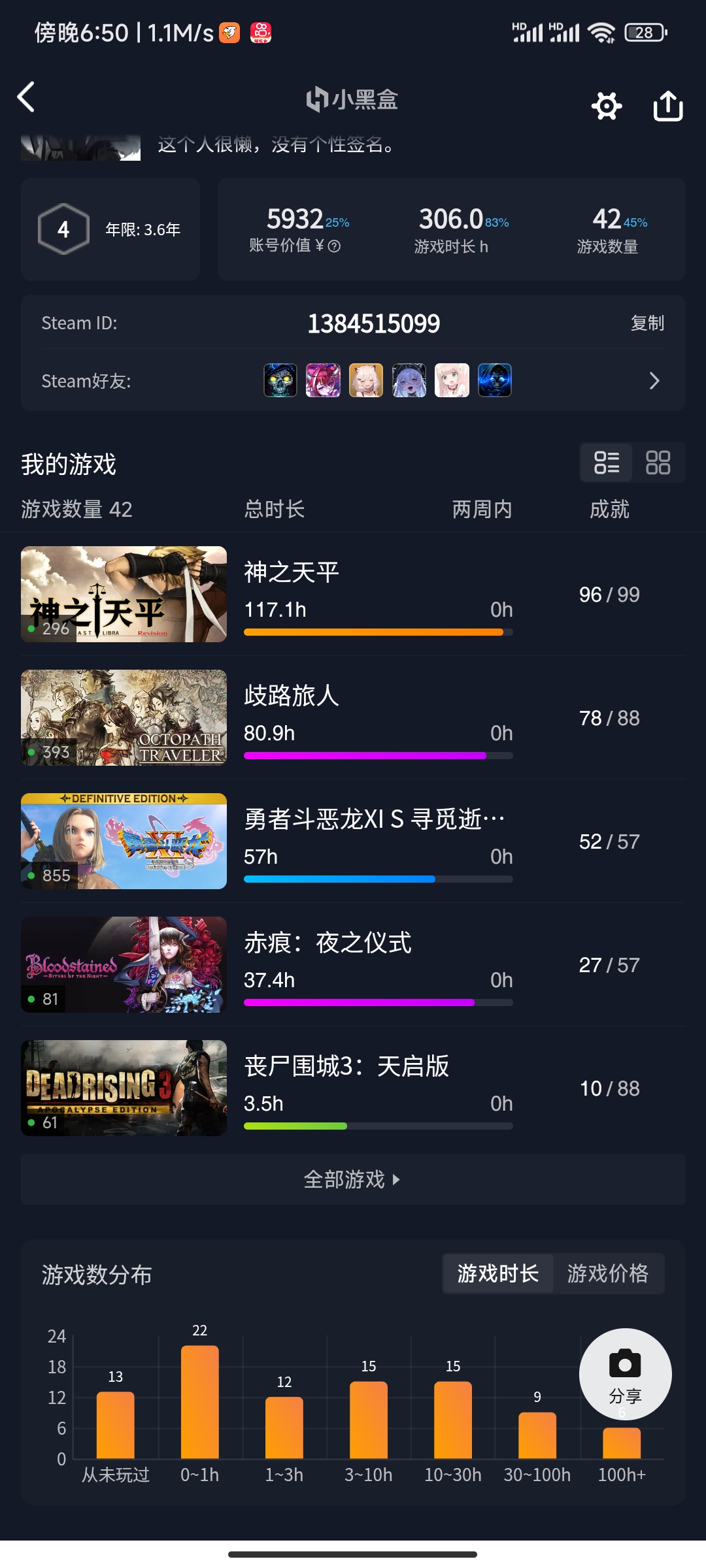The width and height of the screenshot is (706, 1568).
Task: View 勇者斗恶龙XI S game details
Action: click(x=353, y=841)
